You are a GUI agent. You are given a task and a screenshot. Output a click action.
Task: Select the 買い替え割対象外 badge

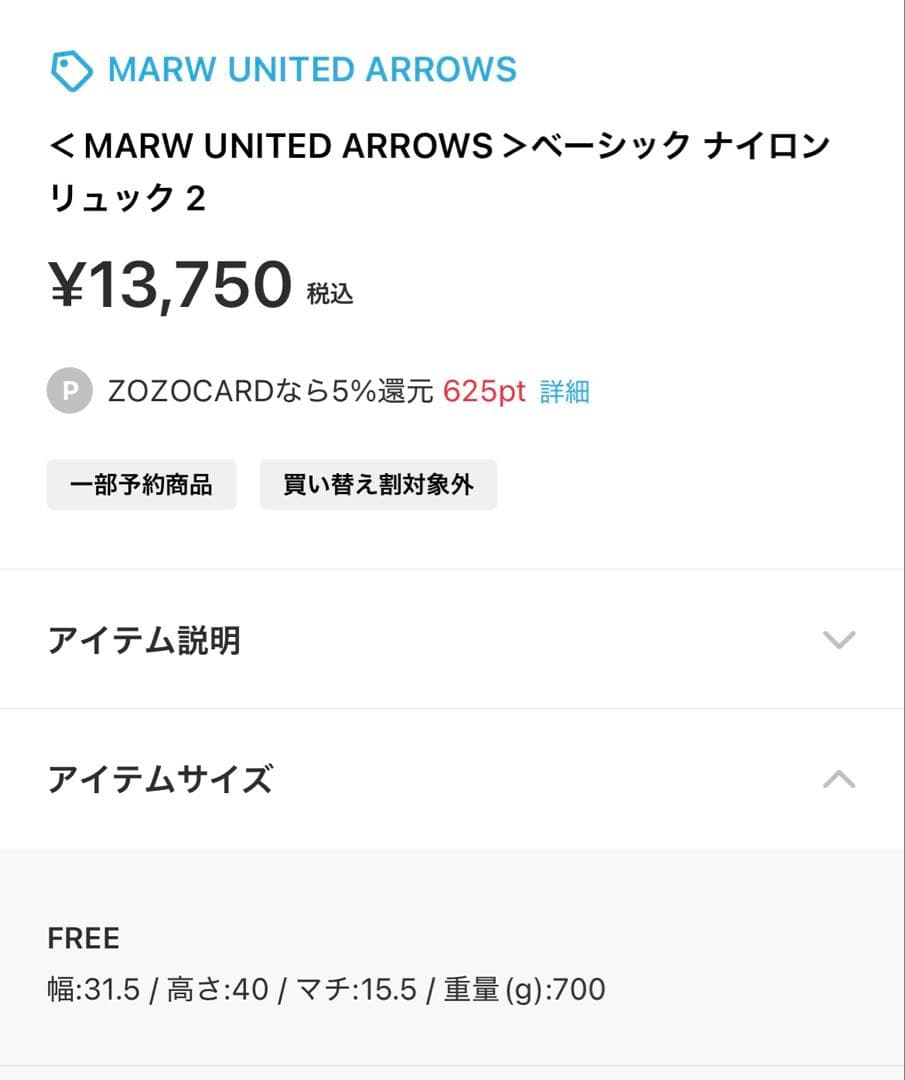coord(378,484)
